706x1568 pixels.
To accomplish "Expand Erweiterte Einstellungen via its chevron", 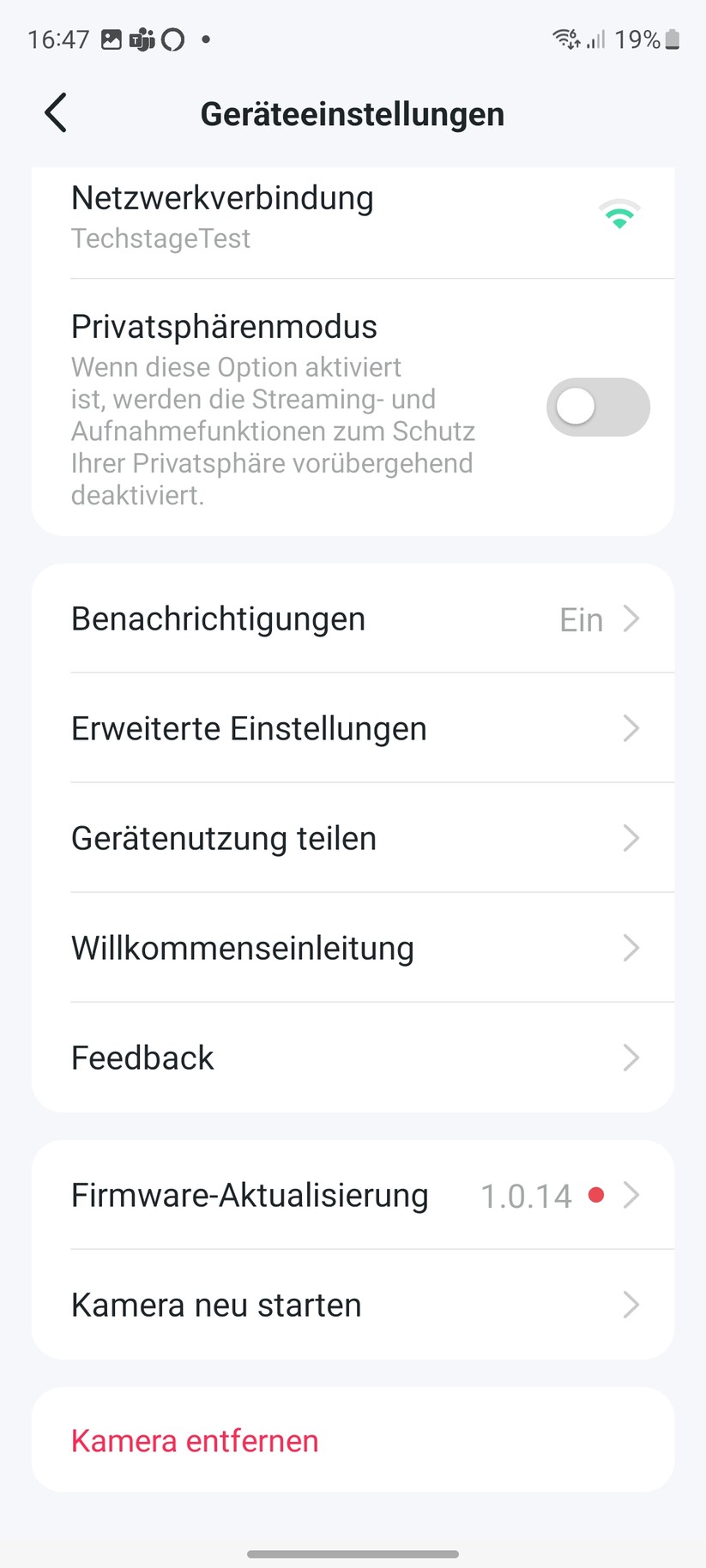I will pos(631,728).
